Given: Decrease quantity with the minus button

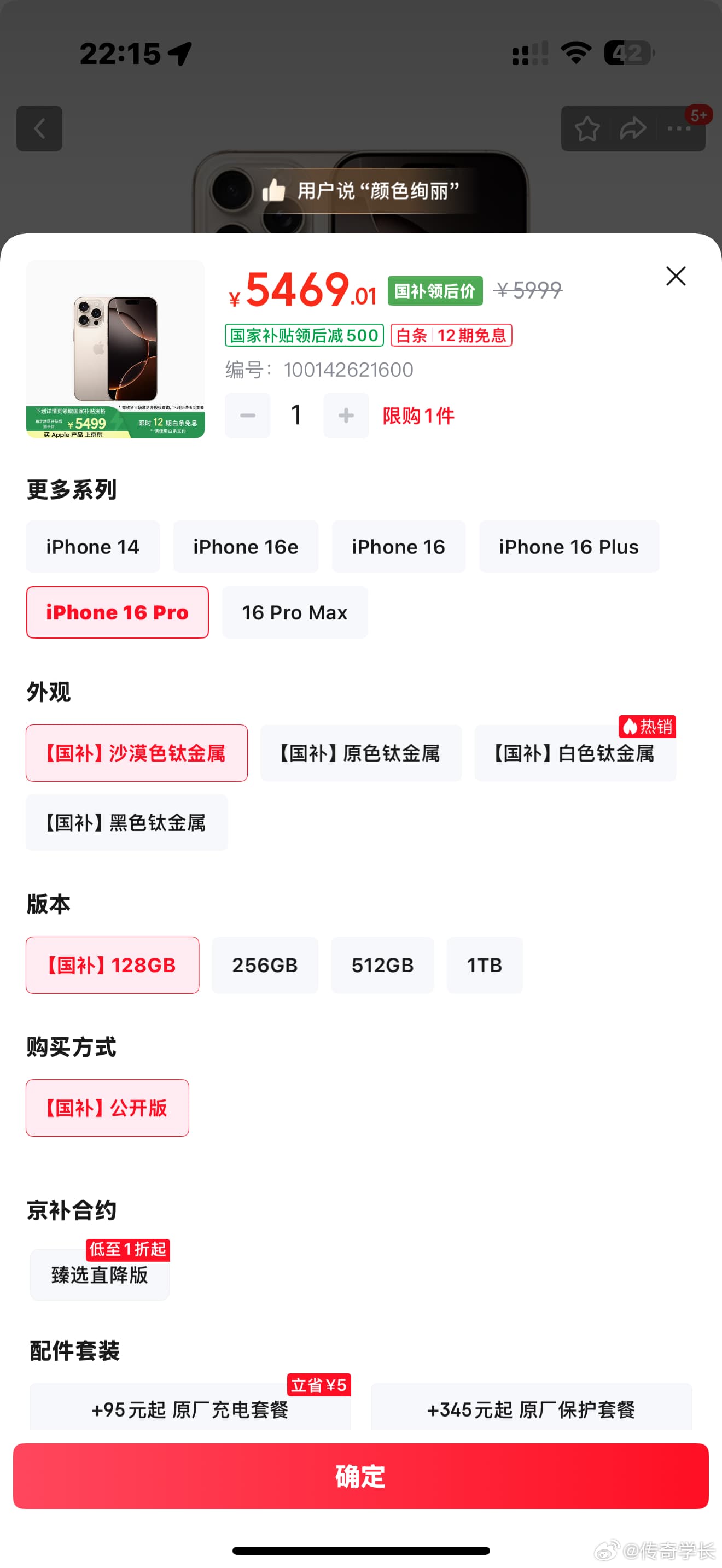Looking at the screenshot, I should coord(247,416).
